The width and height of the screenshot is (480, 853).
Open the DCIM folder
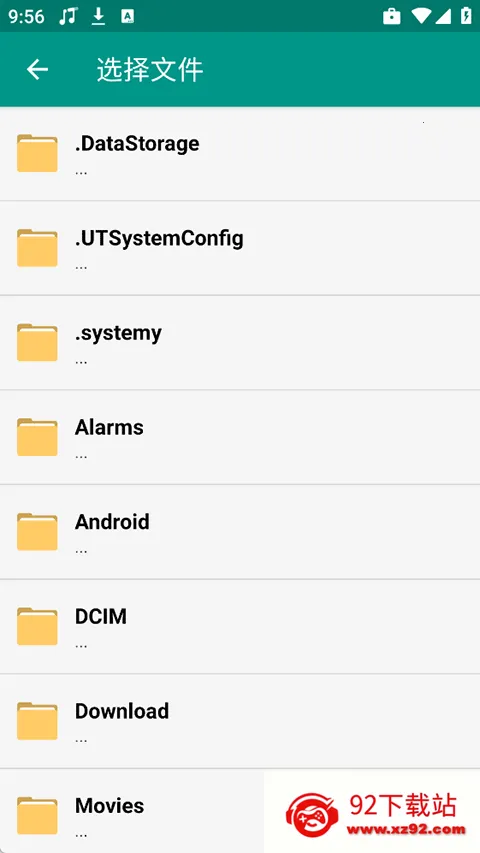240,627
